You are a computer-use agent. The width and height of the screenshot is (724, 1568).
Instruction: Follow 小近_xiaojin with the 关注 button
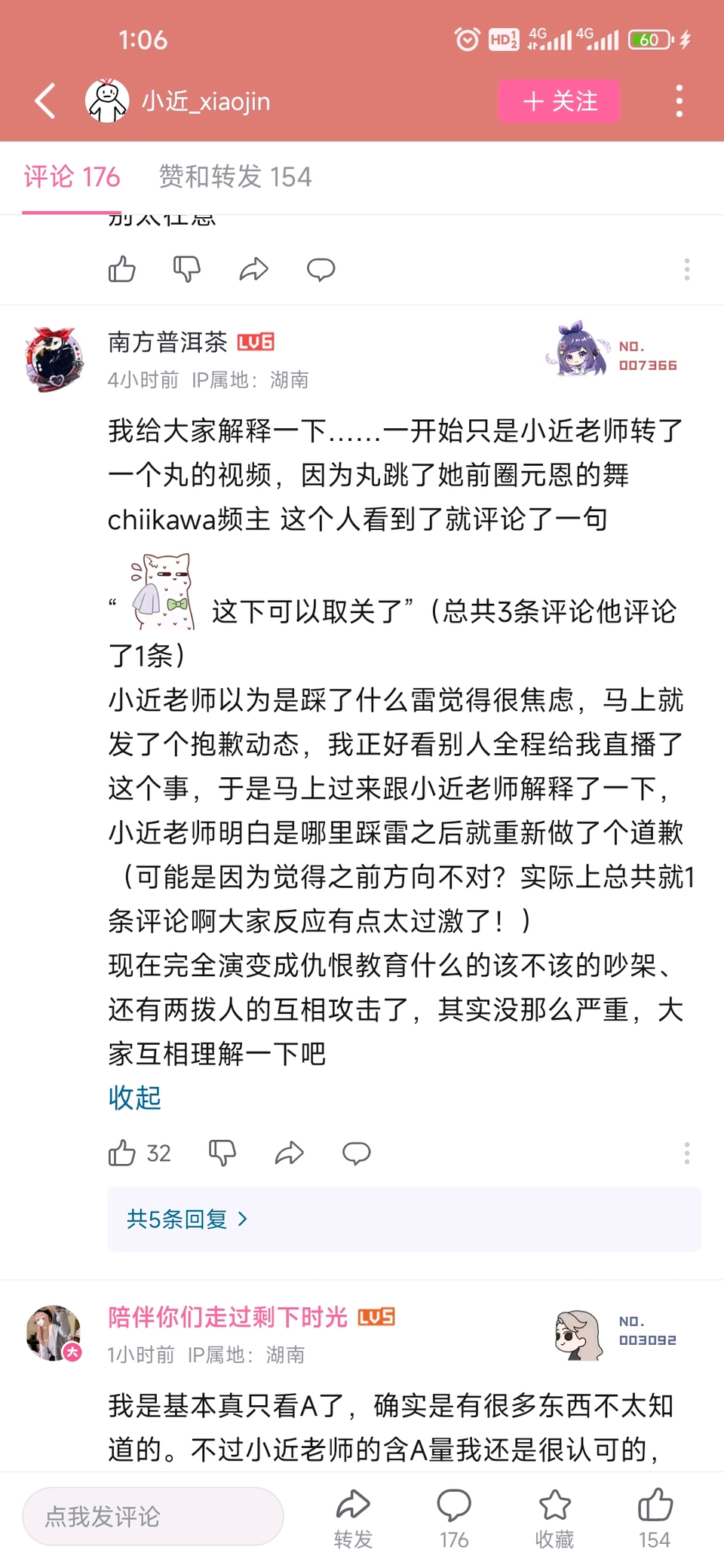[x=559, y=101]
